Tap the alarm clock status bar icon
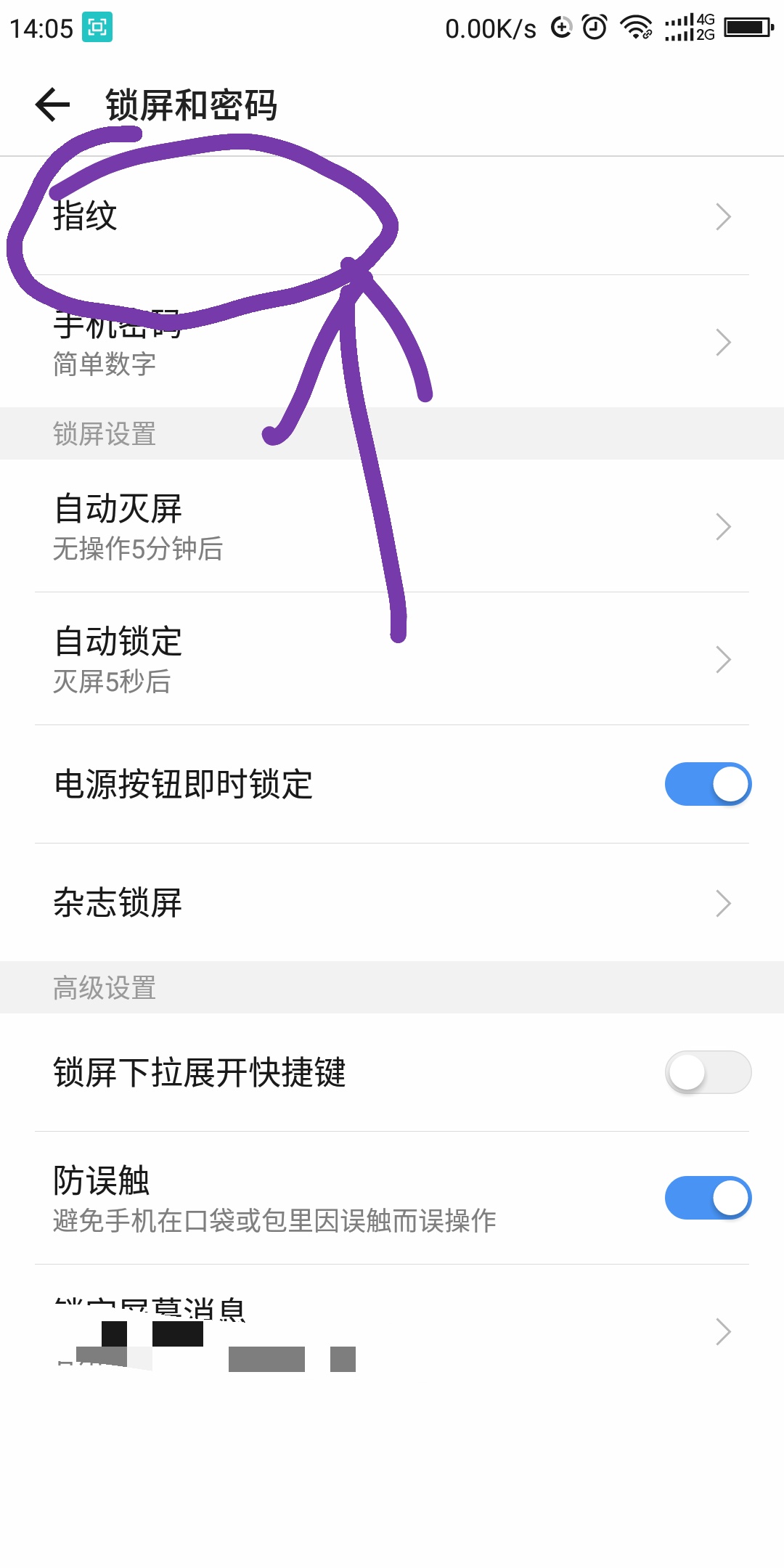Viewport: 784px width, 1568px height. (594, 28)
